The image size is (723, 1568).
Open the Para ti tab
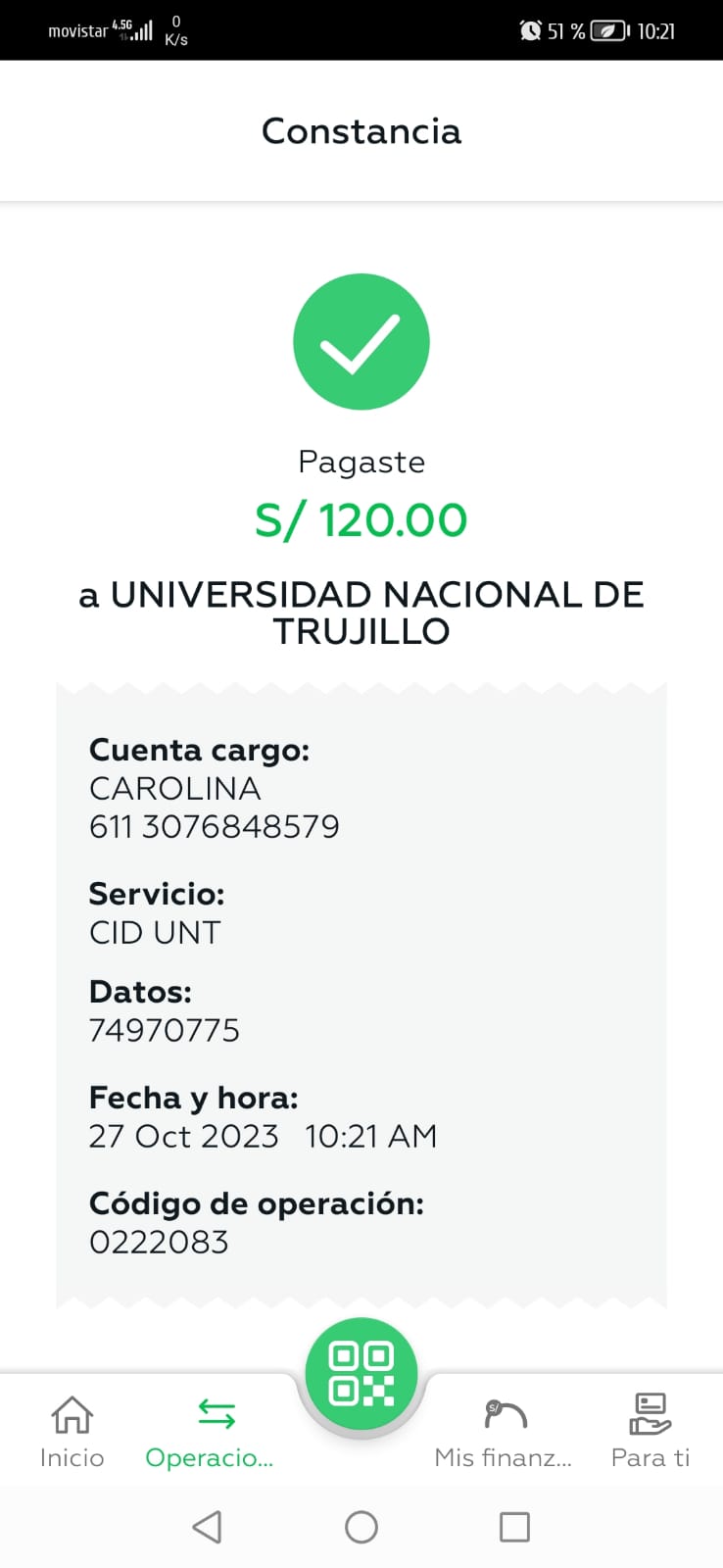click(x=651, y=1432)
